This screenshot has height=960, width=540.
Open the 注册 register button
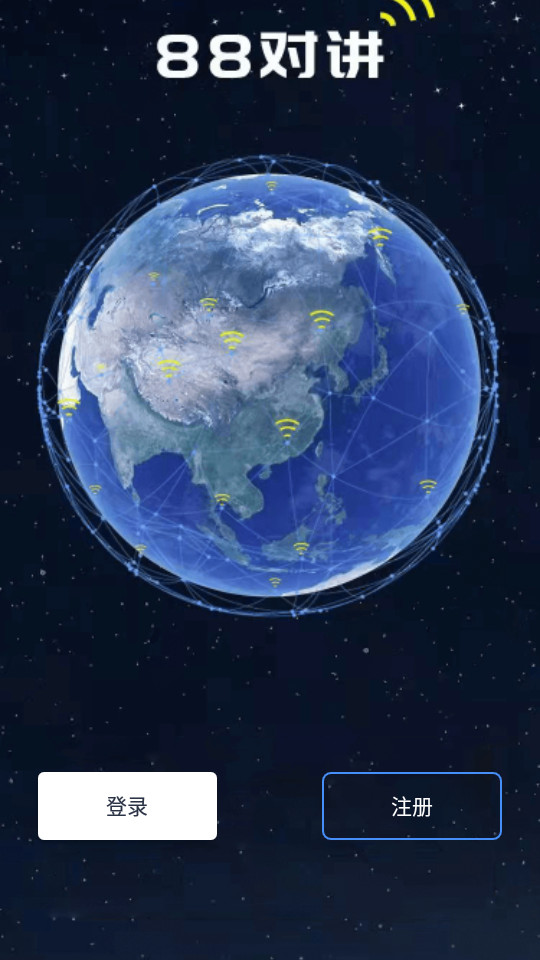[412, 806]
